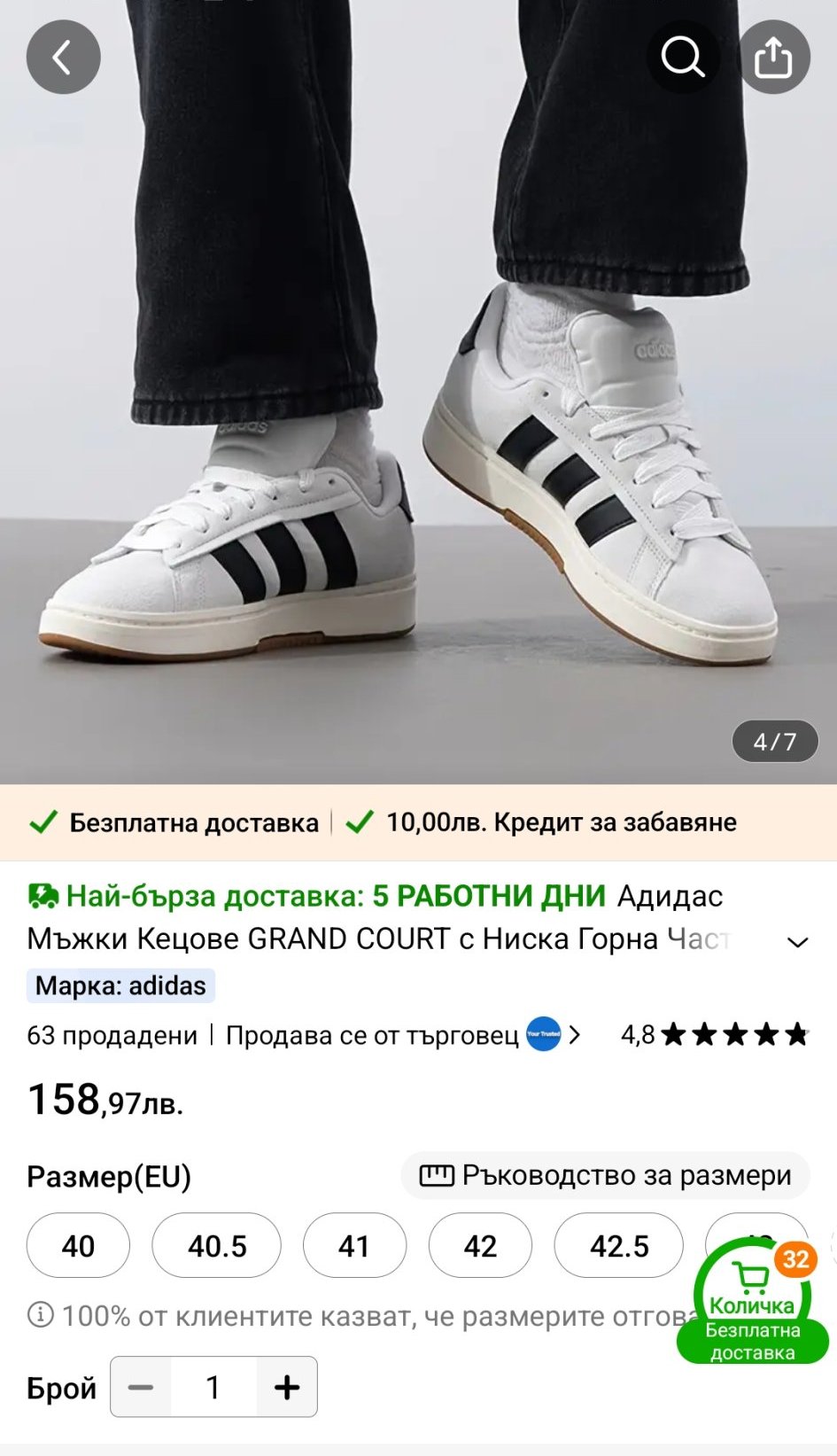Open the adidas brand tag
The width and height of the screenshot is (837, 1456).
click(x=120, y=985)
